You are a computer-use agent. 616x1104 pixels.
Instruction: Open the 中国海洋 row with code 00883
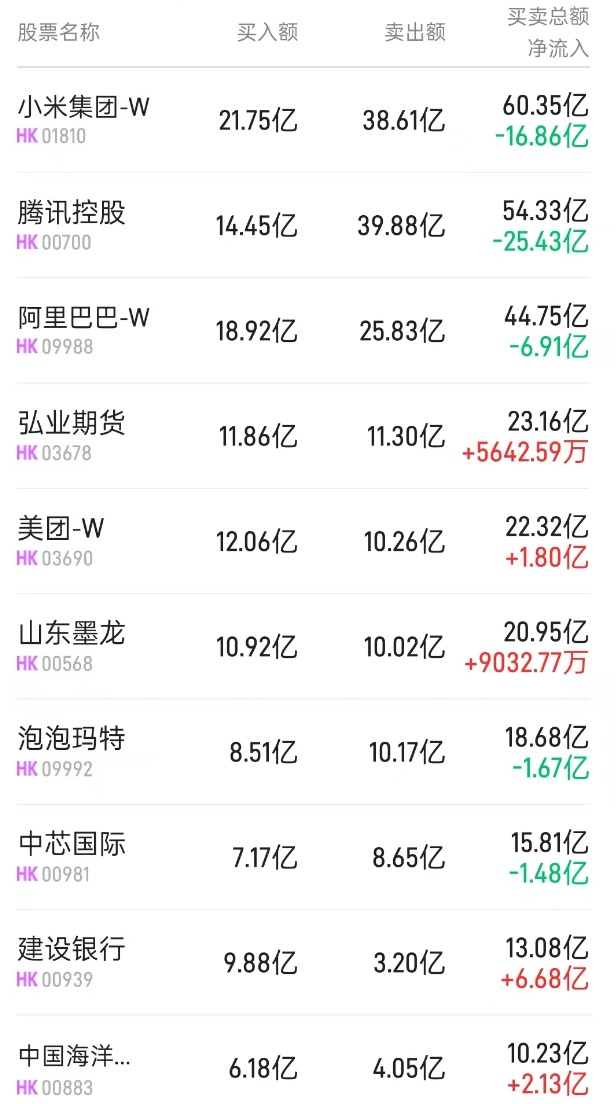[75, 1056]
